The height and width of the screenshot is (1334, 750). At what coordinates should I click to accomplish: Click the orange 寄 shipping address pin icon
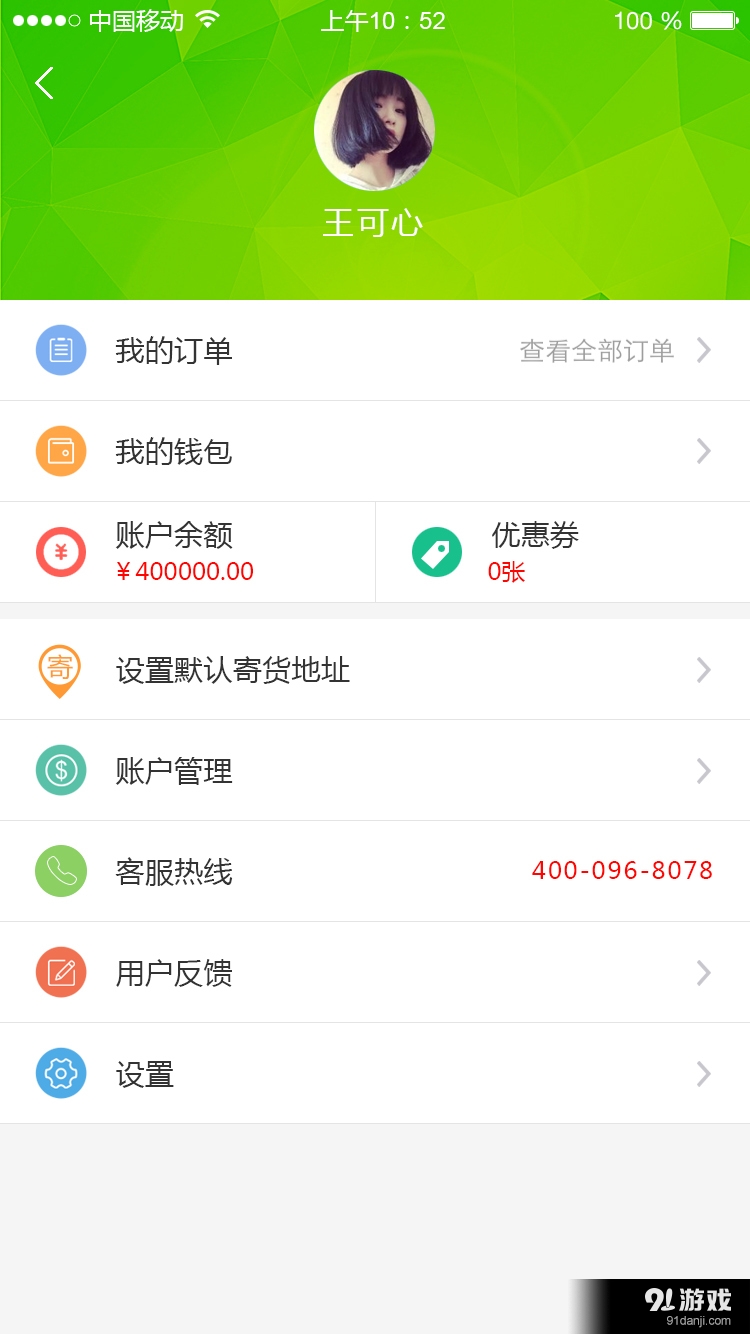(60, 669)
